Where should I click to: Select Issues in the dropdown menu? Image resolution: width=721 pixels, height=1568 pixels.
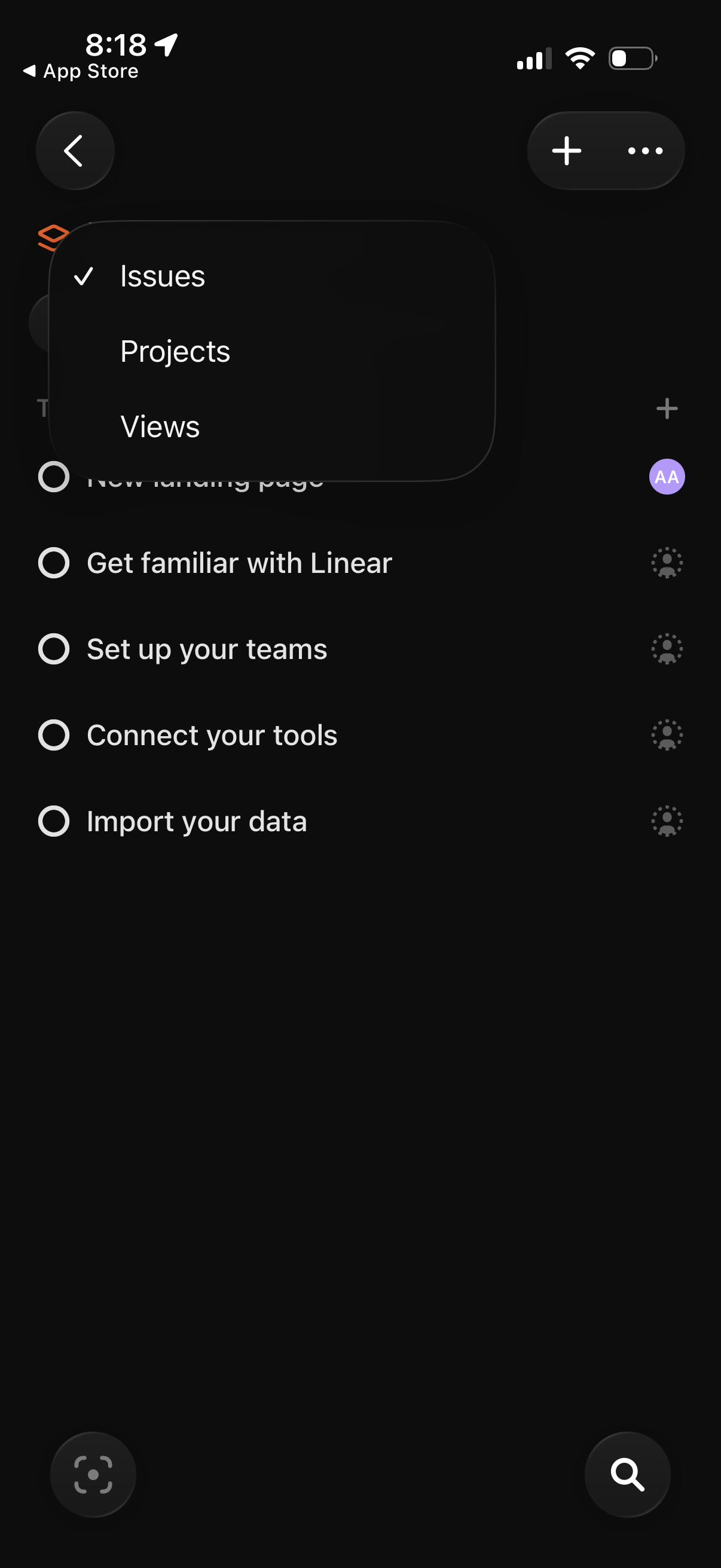coord(163,276)
